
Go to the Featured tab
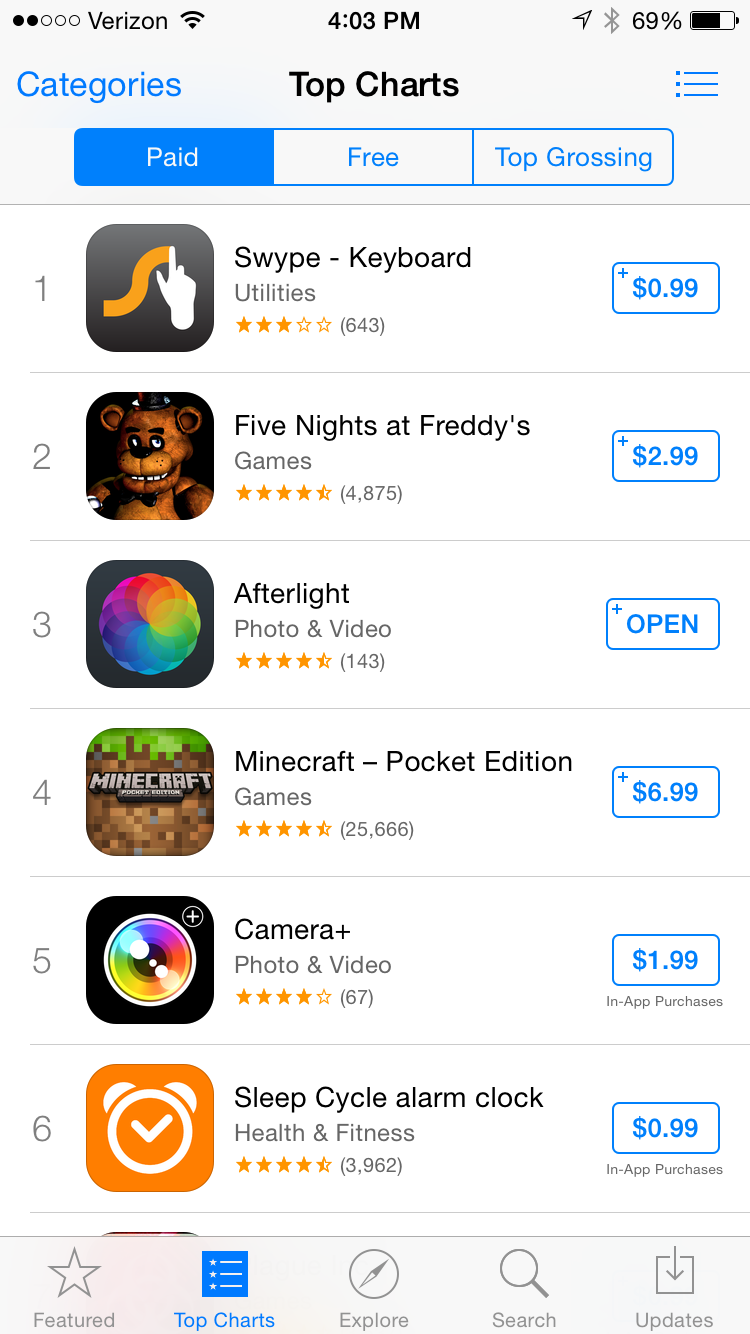pos(74,1288)
